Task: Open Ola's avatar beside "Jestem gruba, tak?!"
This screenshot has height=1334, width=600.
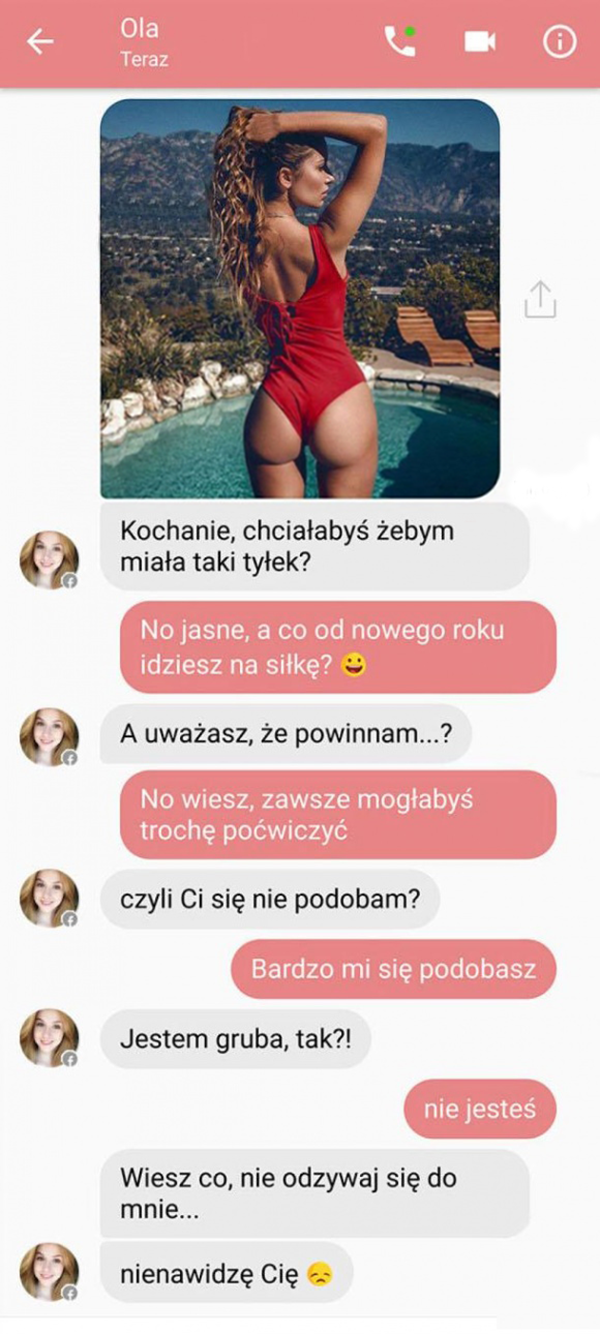Action: coord(49,1037)
